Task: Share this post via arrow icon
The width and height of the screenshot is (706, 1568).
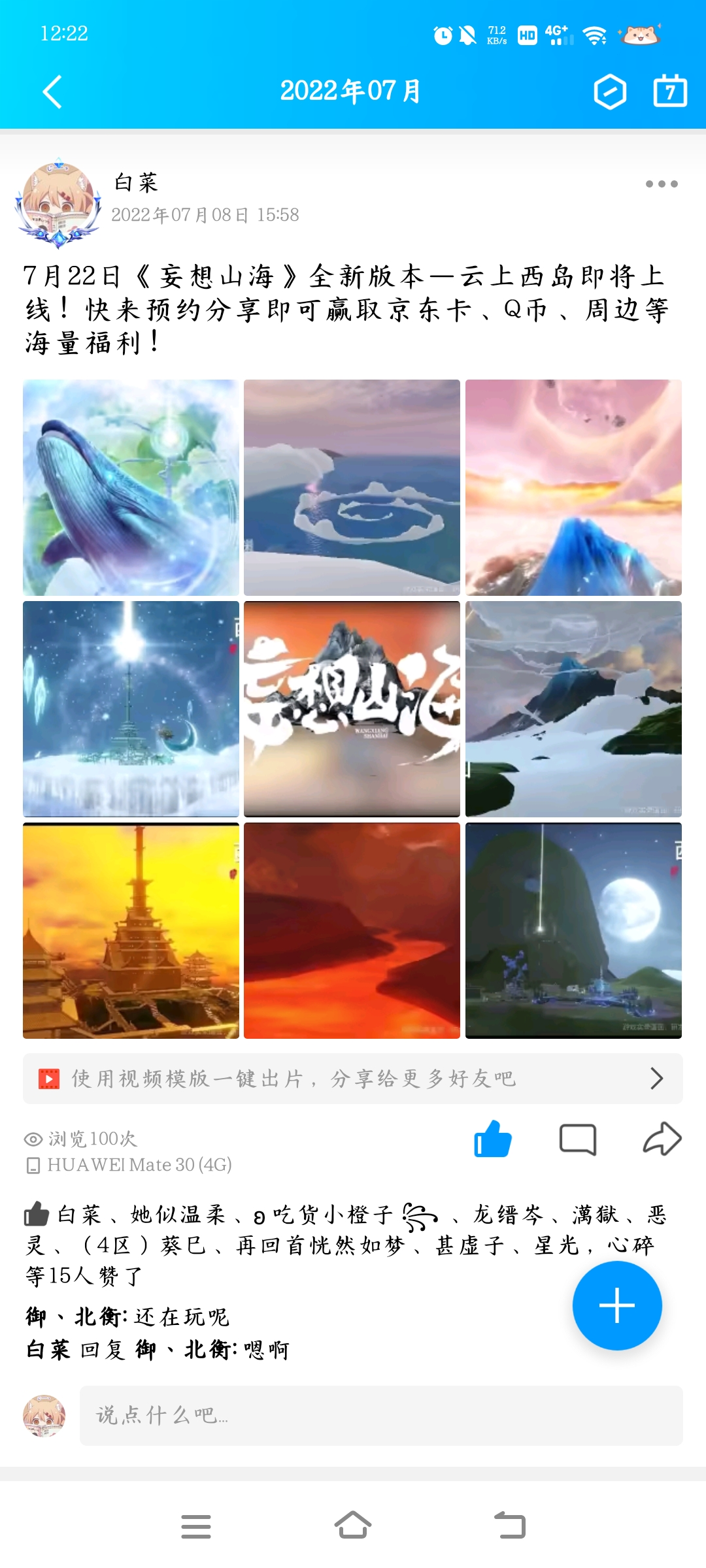Action: coord(662,1139)
